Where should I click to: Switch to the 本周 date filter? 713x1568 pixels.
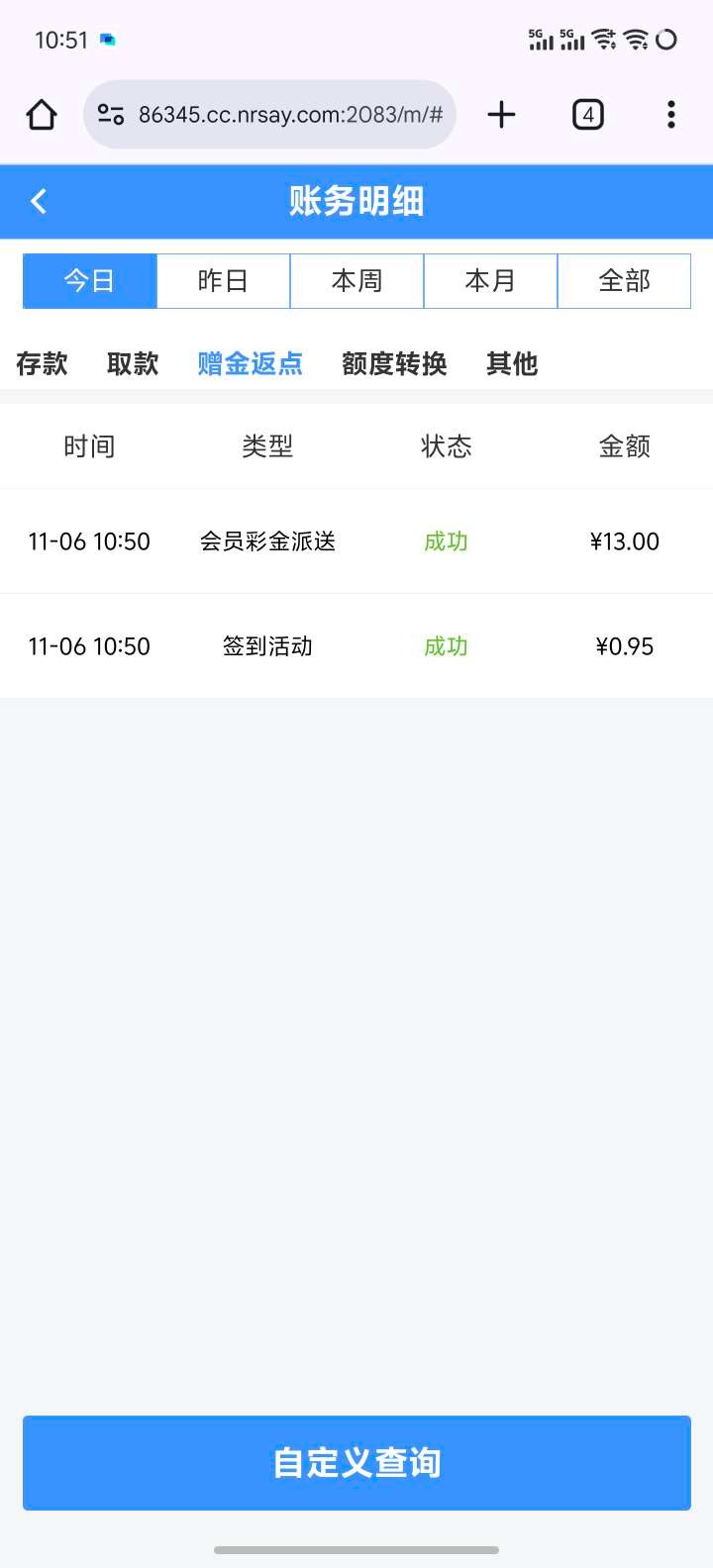pyautogui.click(x=356, y=281)
